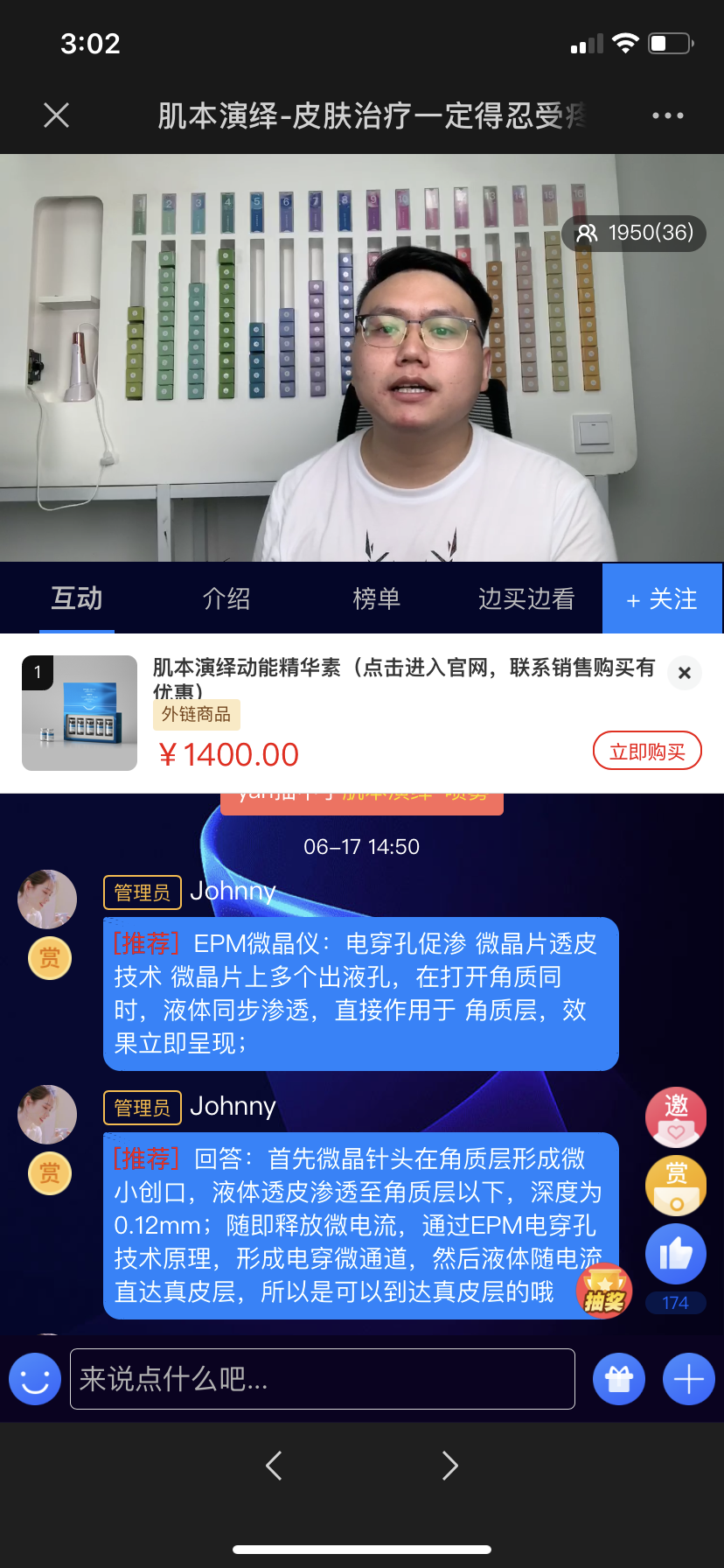
Task: Close the live stream page
Action: pyautogui.click(x=57, y=115)
